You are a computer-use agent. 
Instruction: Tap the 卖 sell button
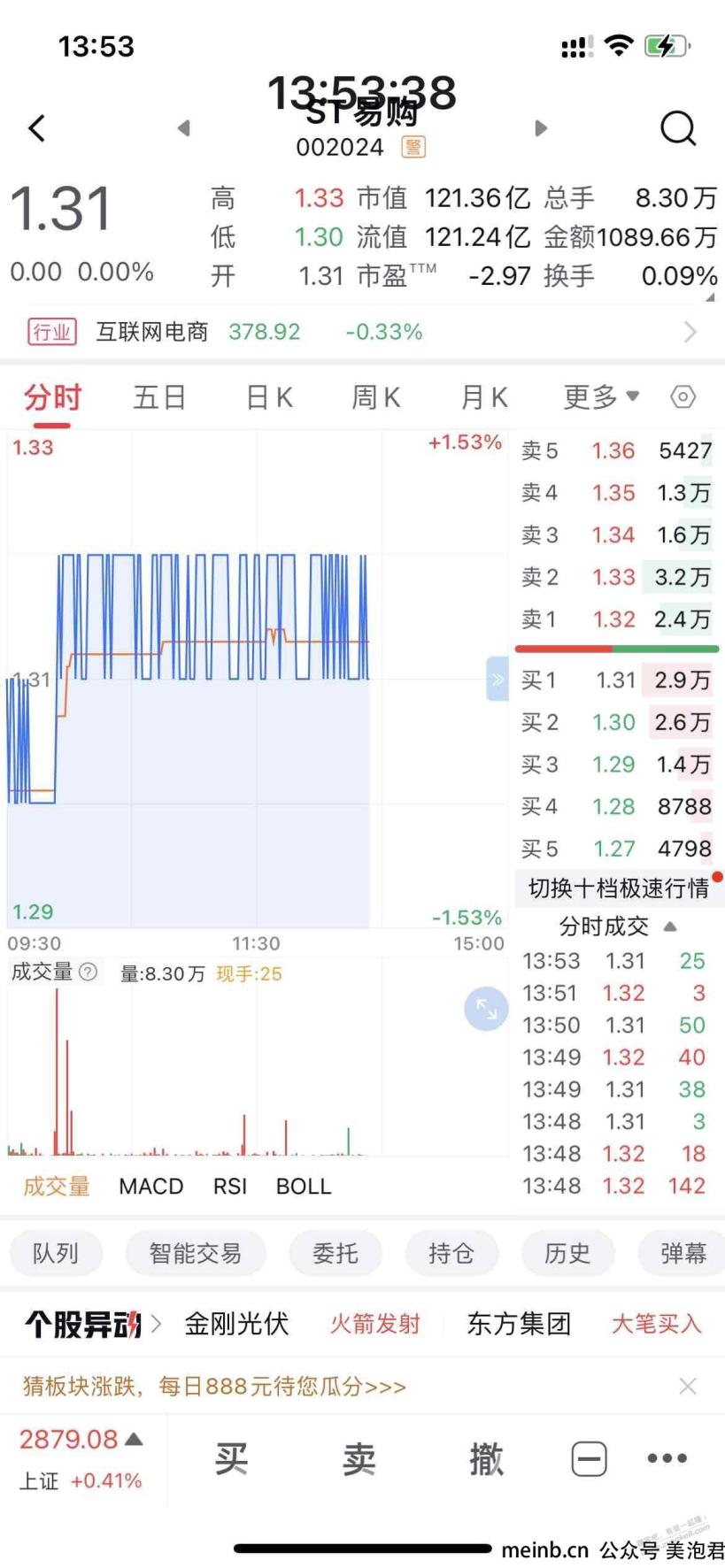[x=359, y=1458]
